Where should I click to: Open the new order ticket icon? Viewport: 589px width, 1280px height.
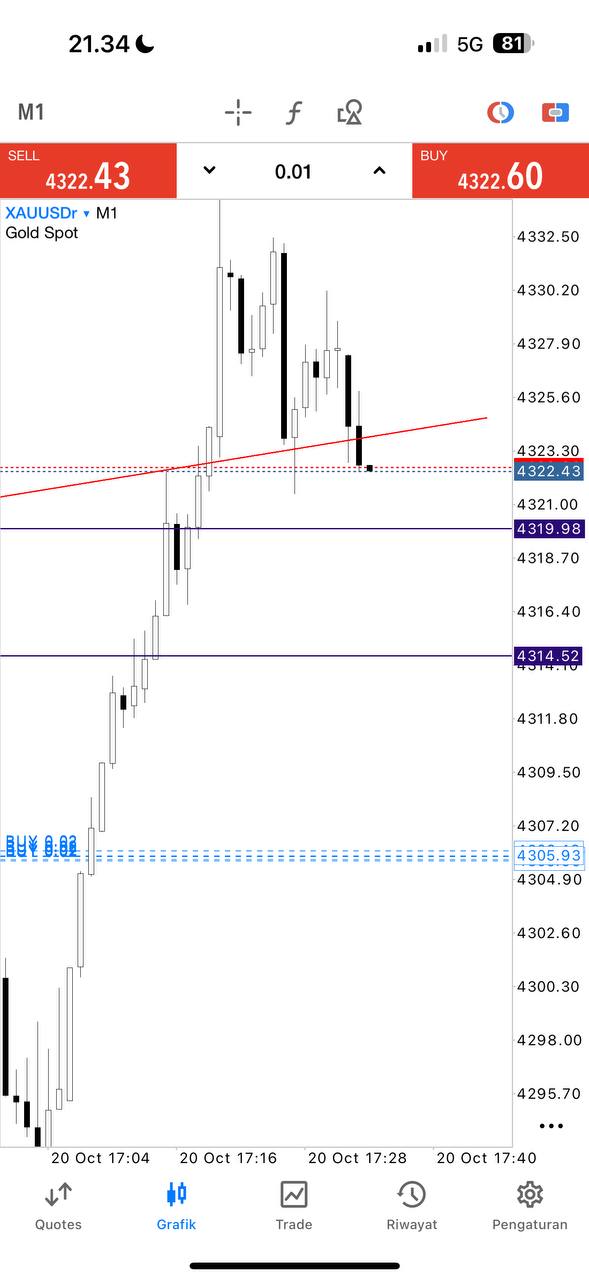[555, 112]
